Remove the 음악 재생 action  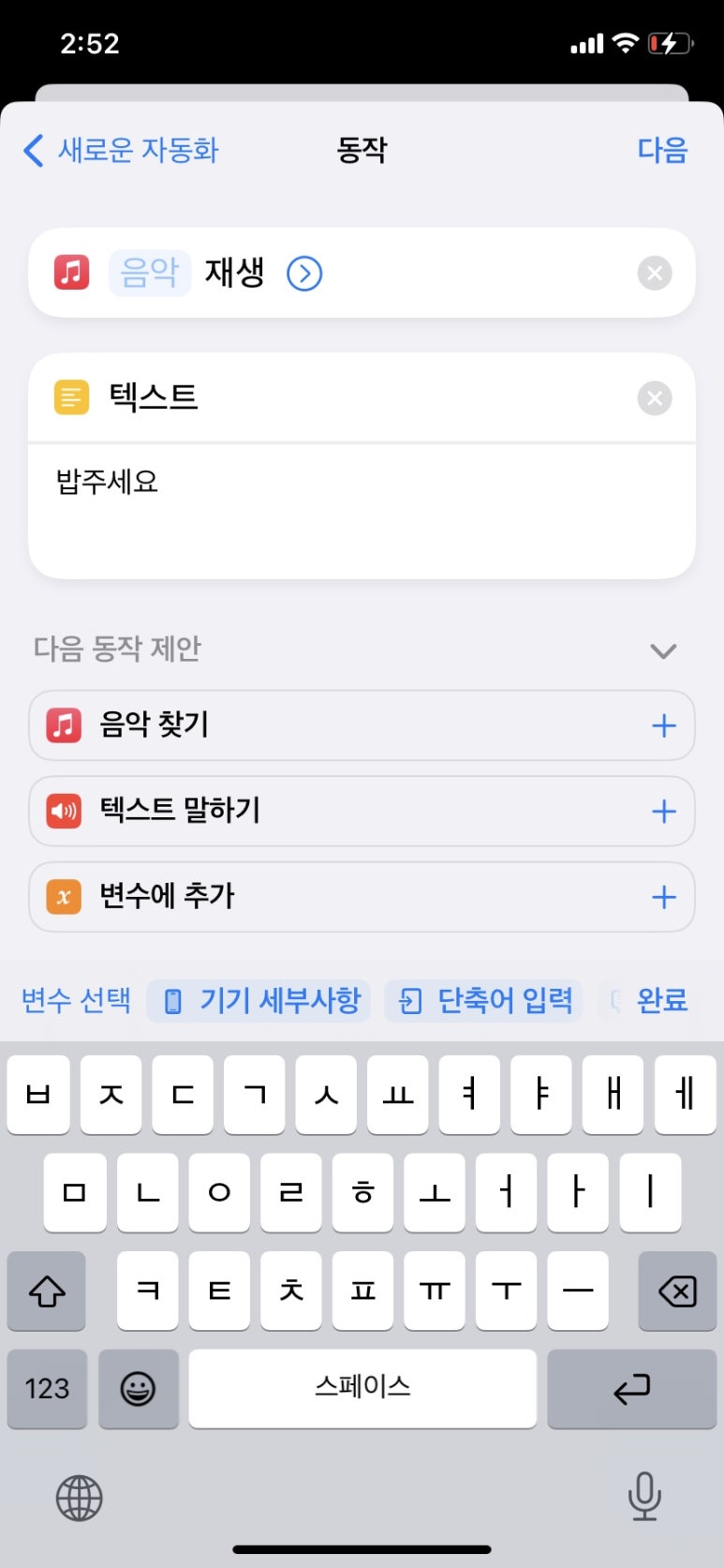pos(655,274)
